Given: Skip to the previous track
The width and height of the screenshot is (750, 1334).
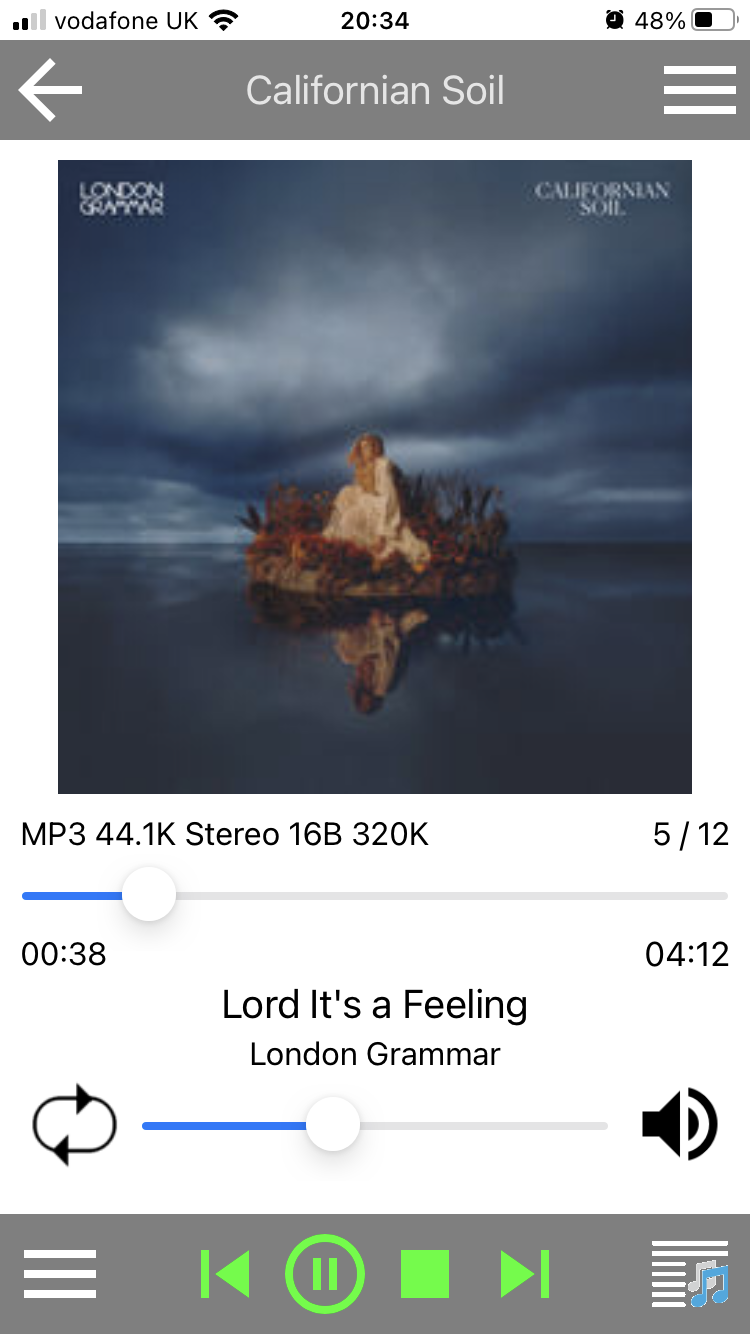Looking at the screenshot, I should [x=225, y=1274].
